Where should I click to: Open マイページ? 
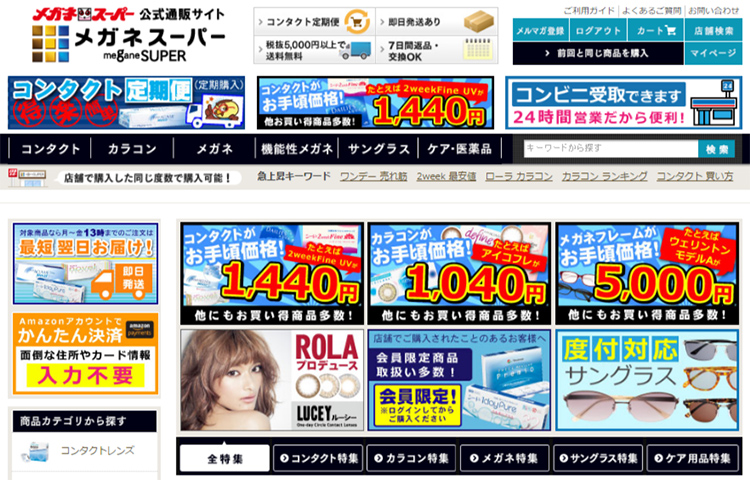[713, 53]
